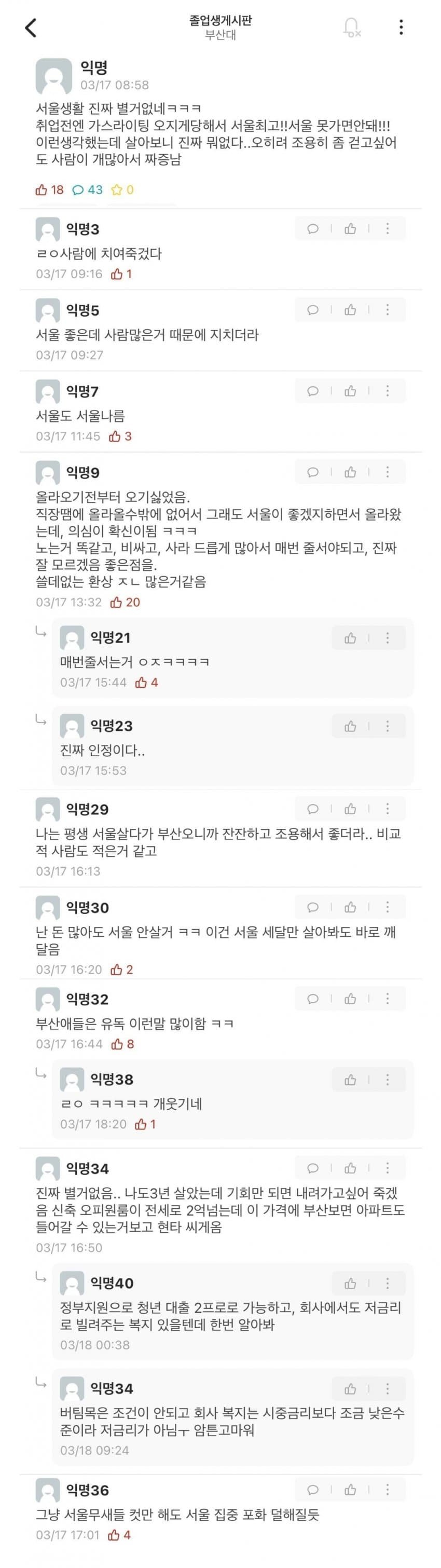
Task: Open more options on 익명40's reply
Action: 388,1283
